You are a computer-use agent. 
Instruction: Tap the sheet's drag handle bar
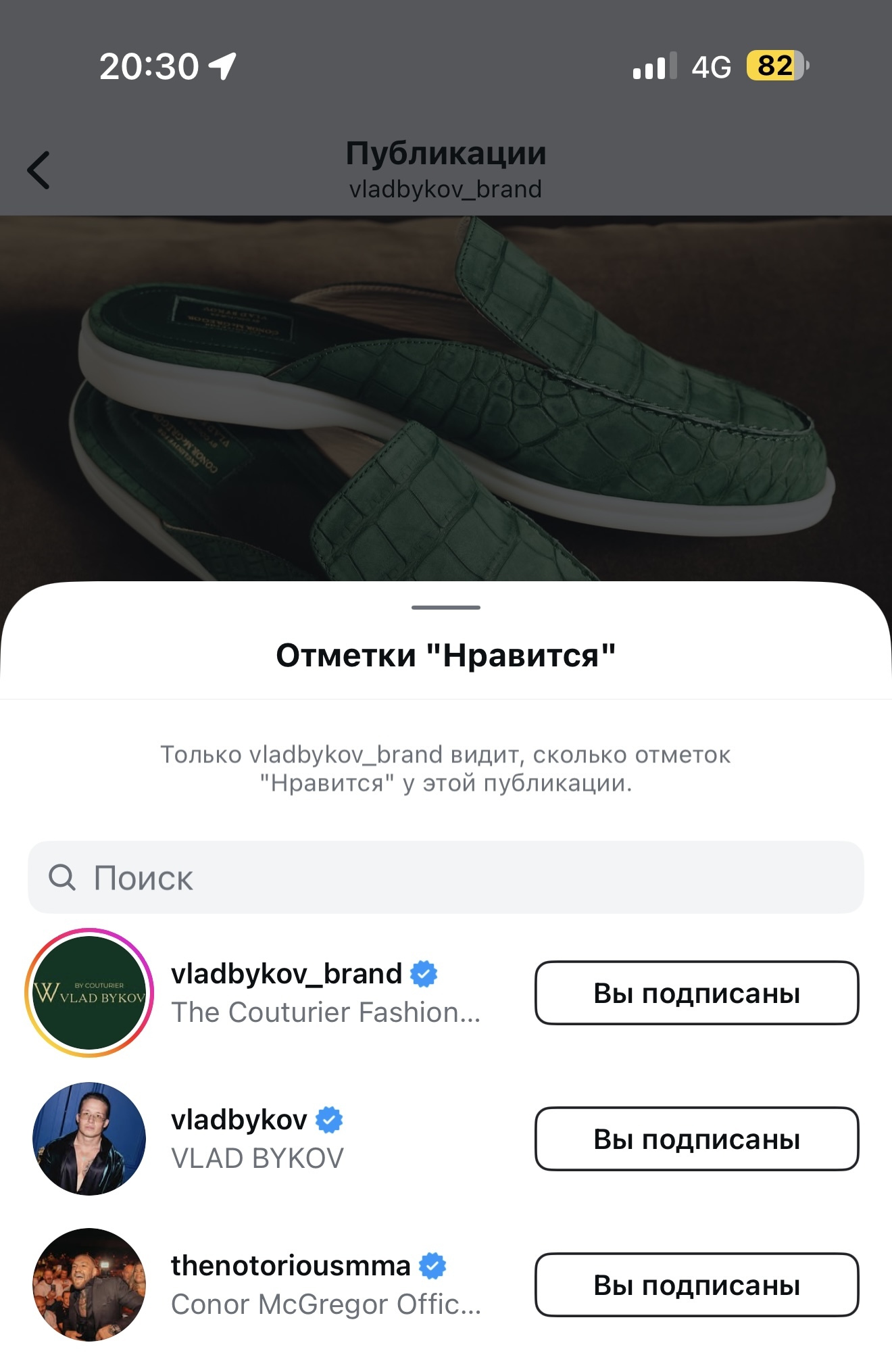pos(446,608)
